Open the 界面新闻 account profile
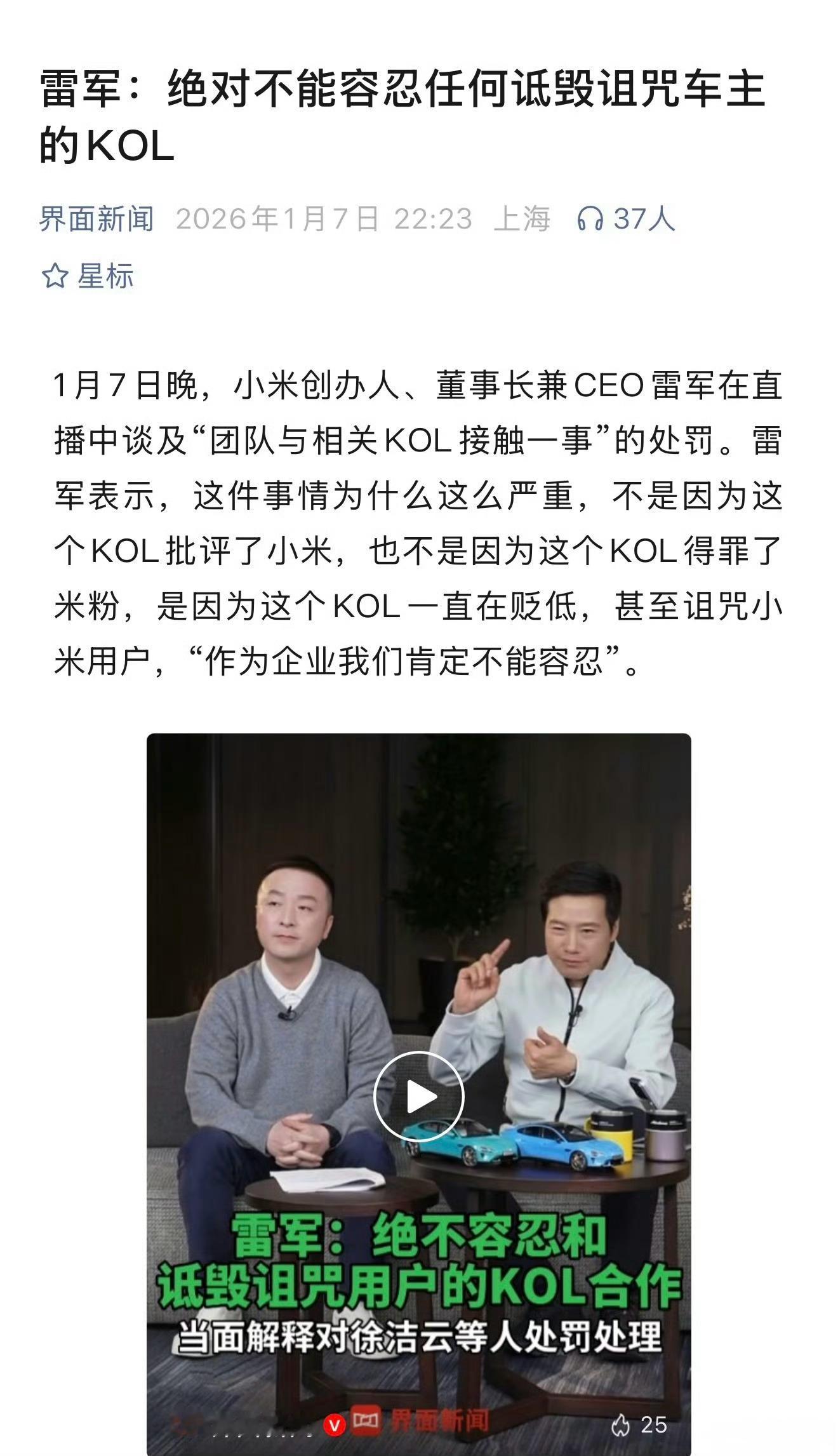Viewport: 838px width, 1456px height. pos(95,219)
